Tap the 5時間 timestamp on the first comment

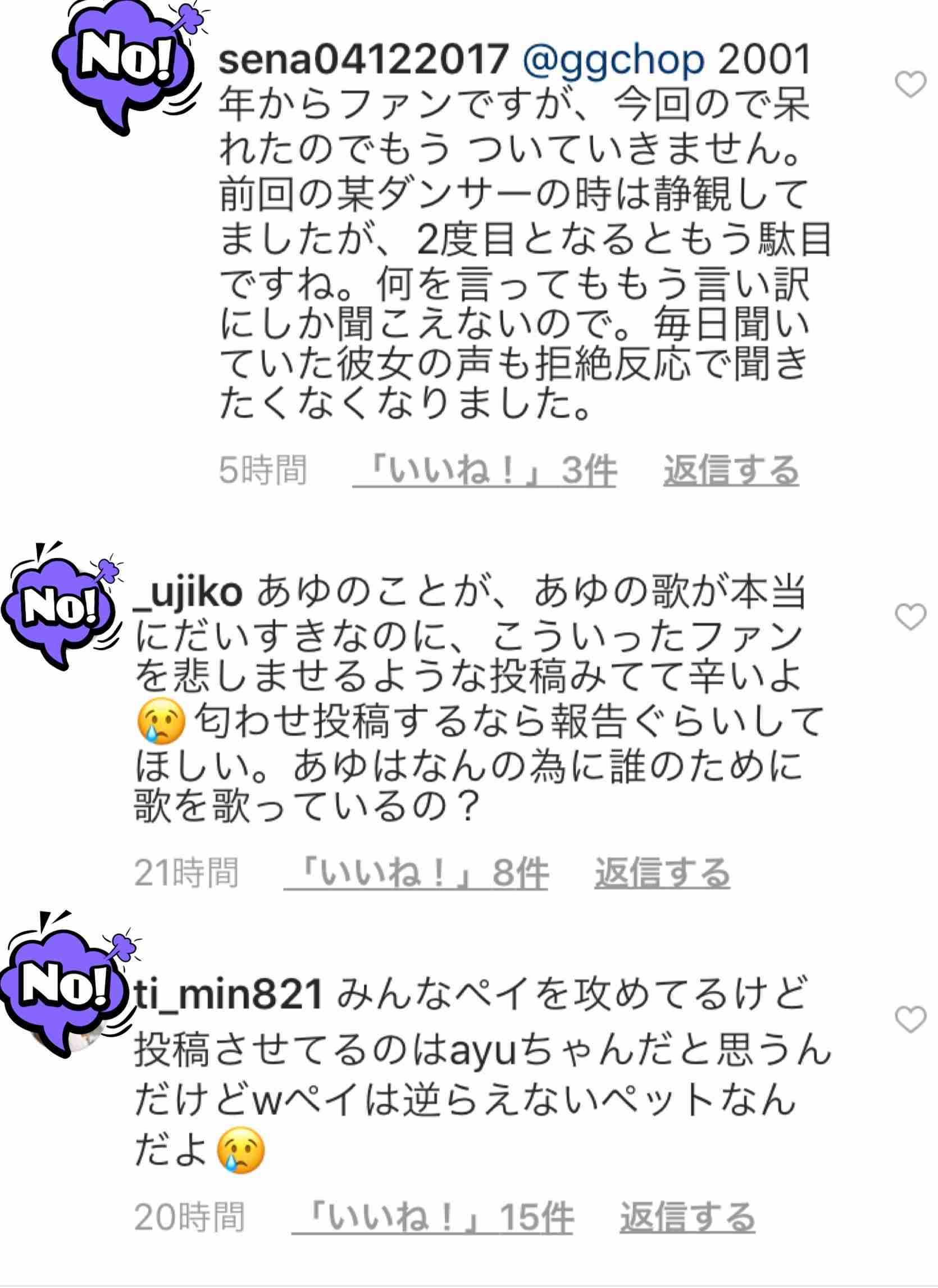click(264, 470)
